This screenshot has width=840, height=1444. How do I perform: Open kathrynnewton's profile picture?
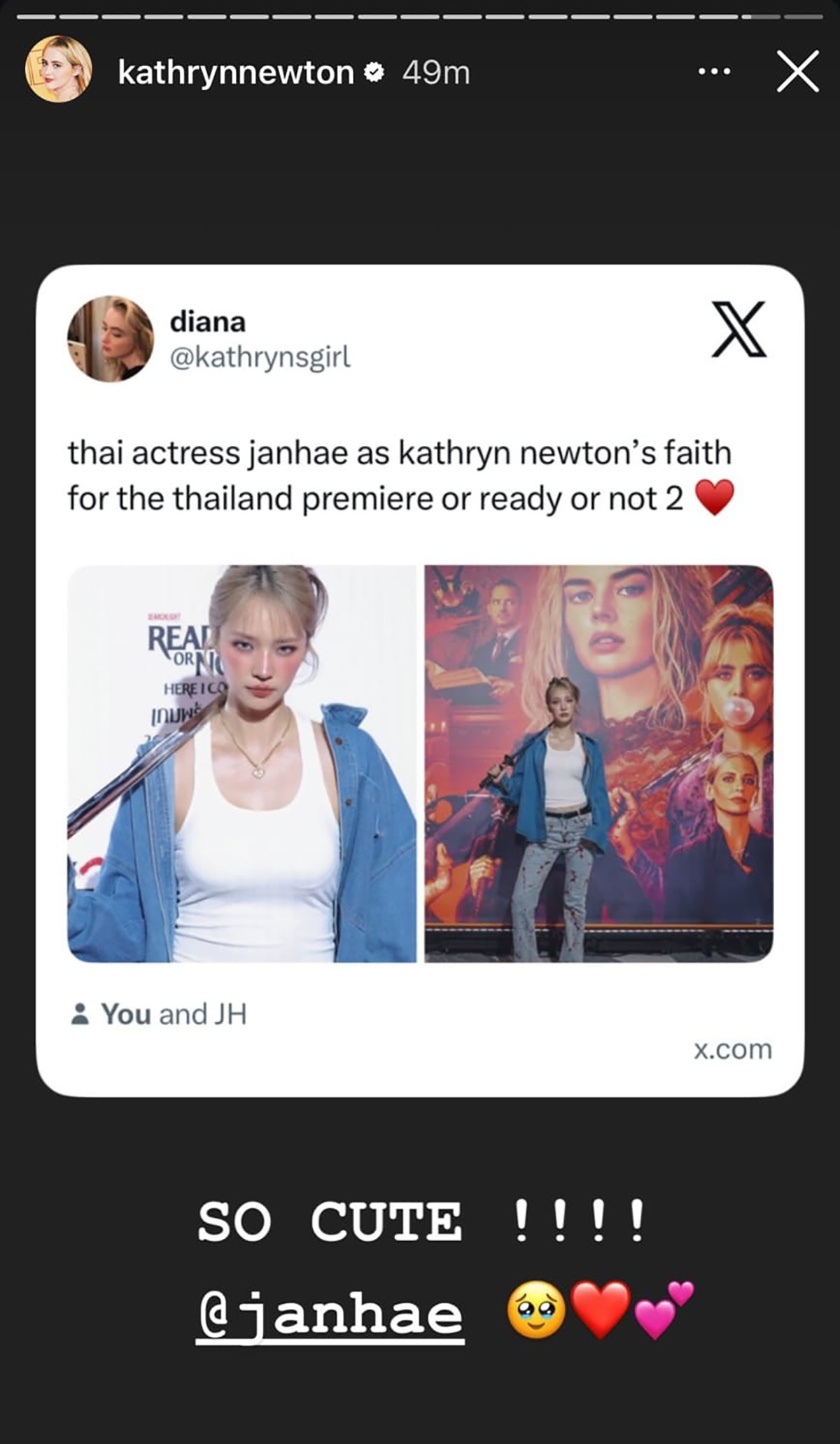tap(59, 70)
